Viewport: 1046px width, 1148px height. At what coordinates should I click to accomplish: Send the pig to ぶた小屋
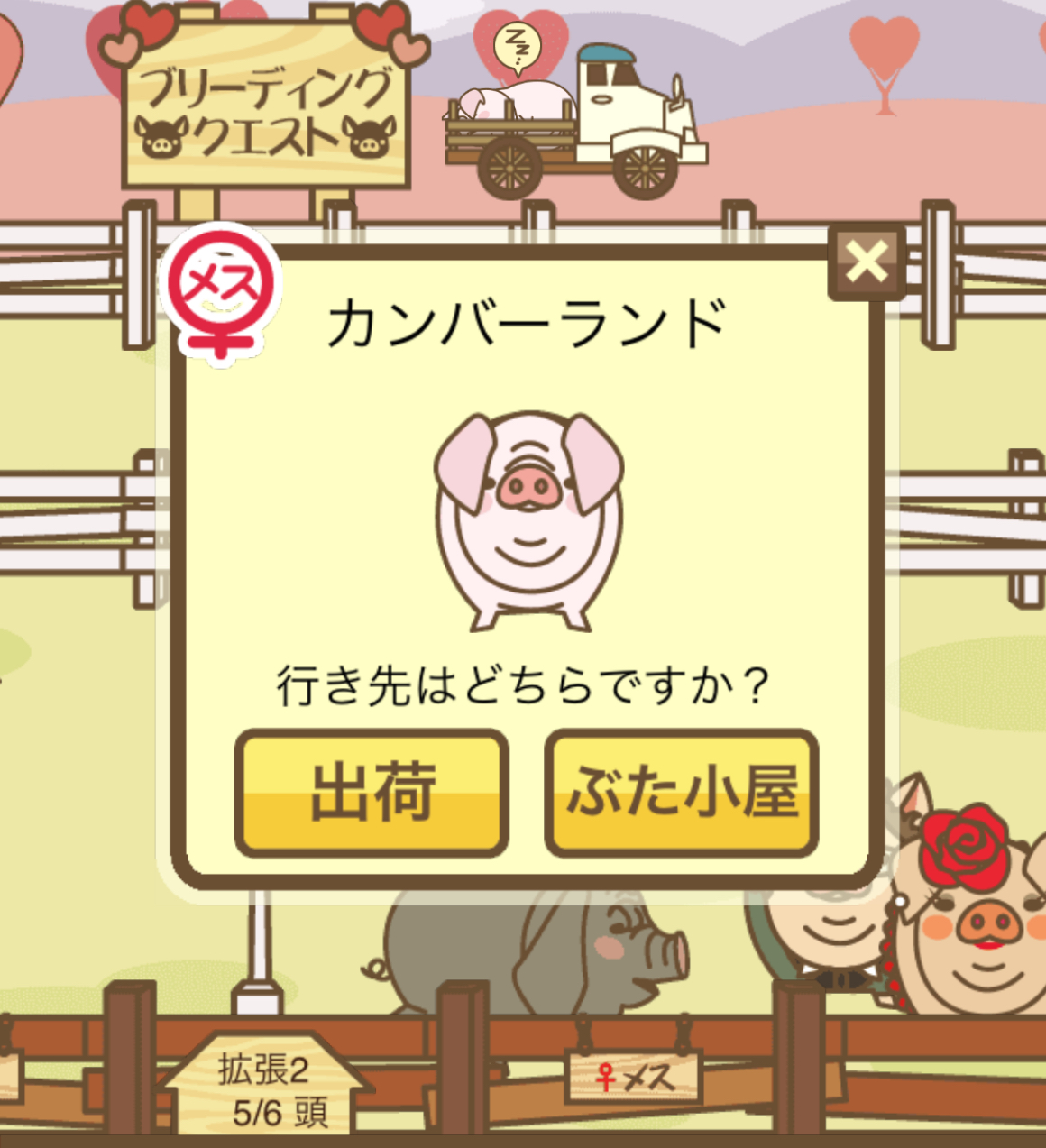click(682, 793)
